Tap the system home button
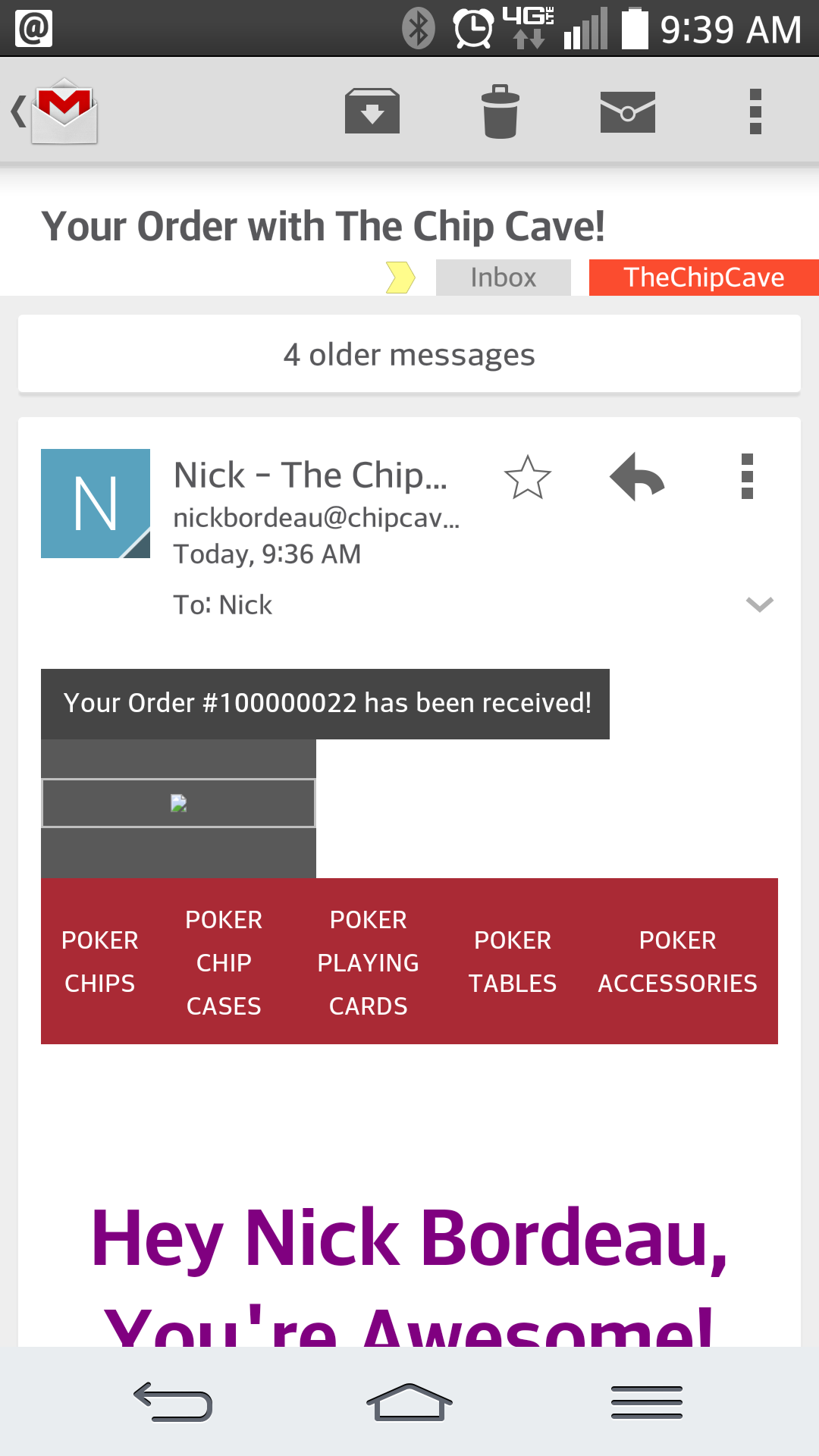 tap(409, 1401)
